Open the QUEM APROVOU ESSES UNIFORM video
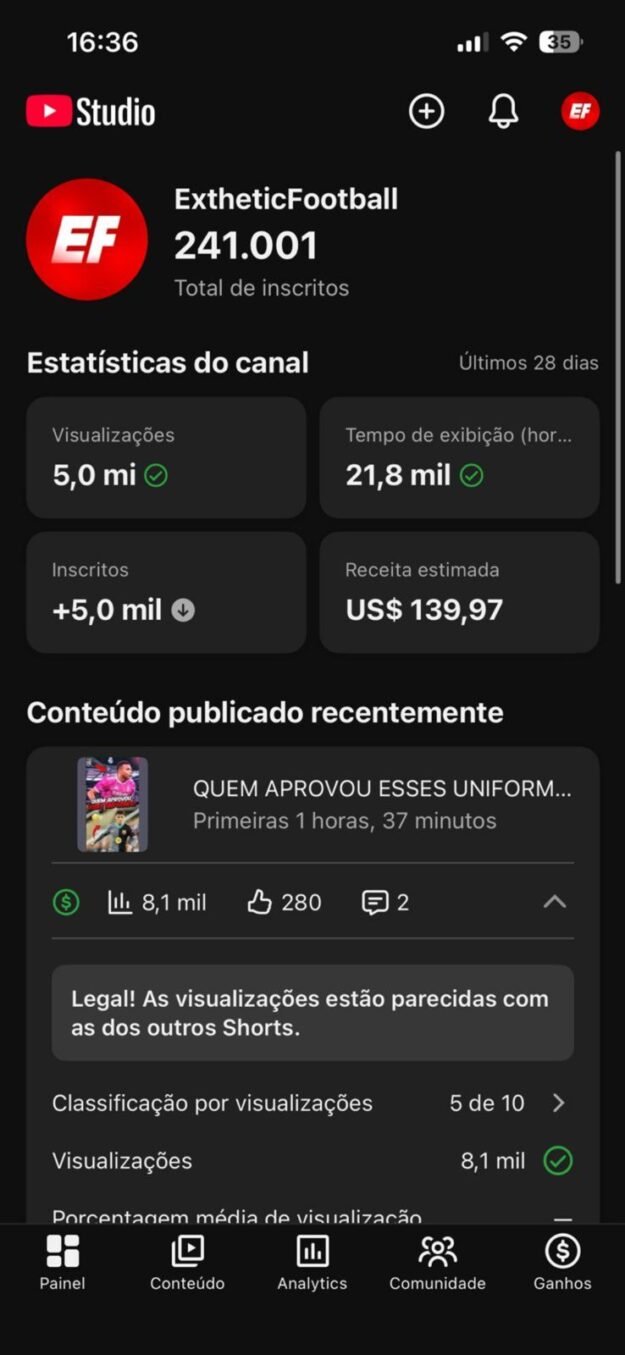Screen dimensions: 625x1355 [381, 804]
